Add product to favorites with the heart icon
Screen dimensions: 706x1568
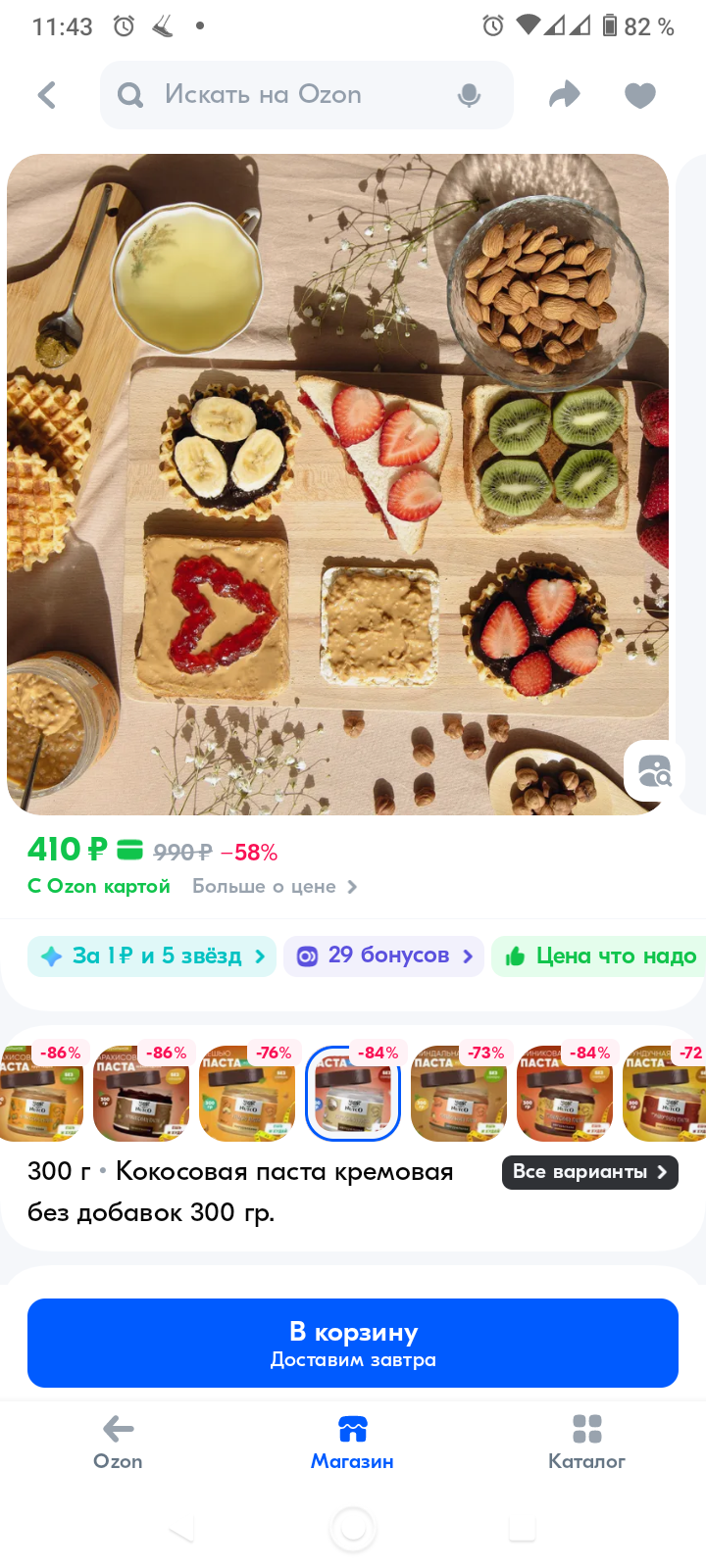[639, 95]
